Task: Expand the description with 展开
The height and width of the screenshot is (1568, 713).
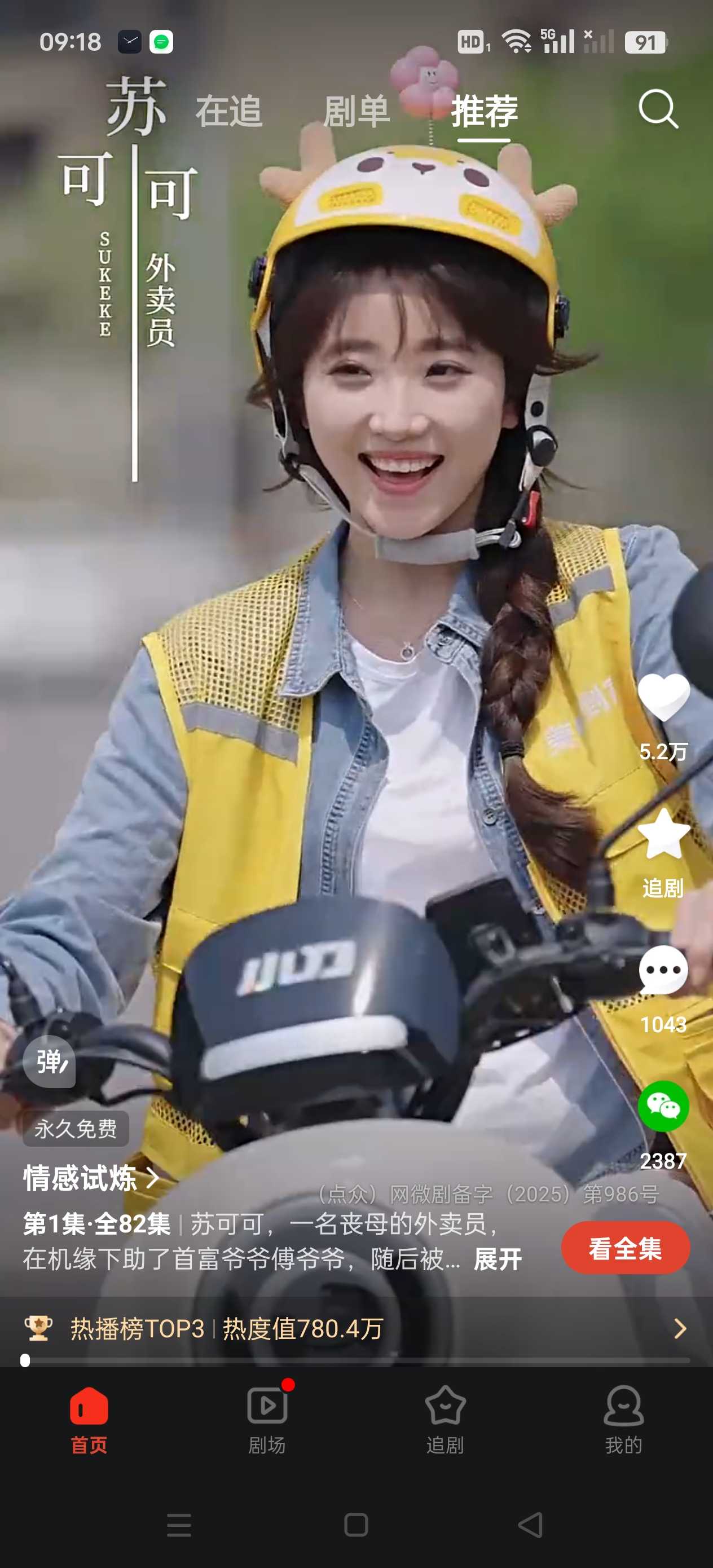Action: 498,1259
